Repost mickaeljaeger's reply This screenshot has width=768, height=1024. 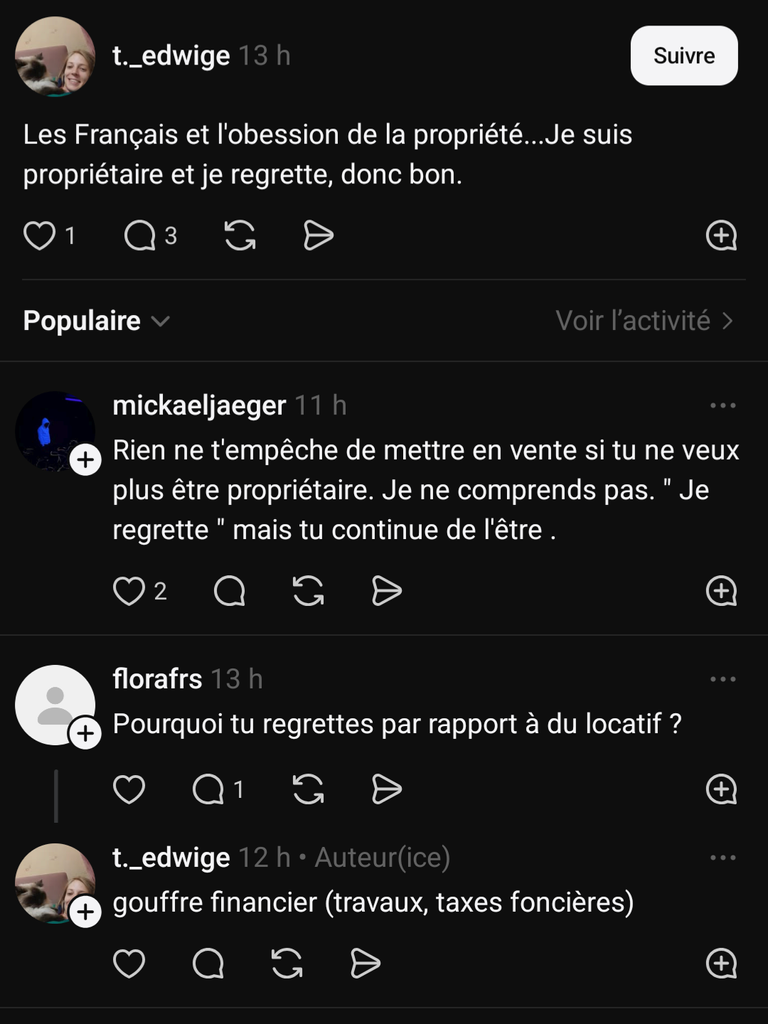[x=308, y=591]
